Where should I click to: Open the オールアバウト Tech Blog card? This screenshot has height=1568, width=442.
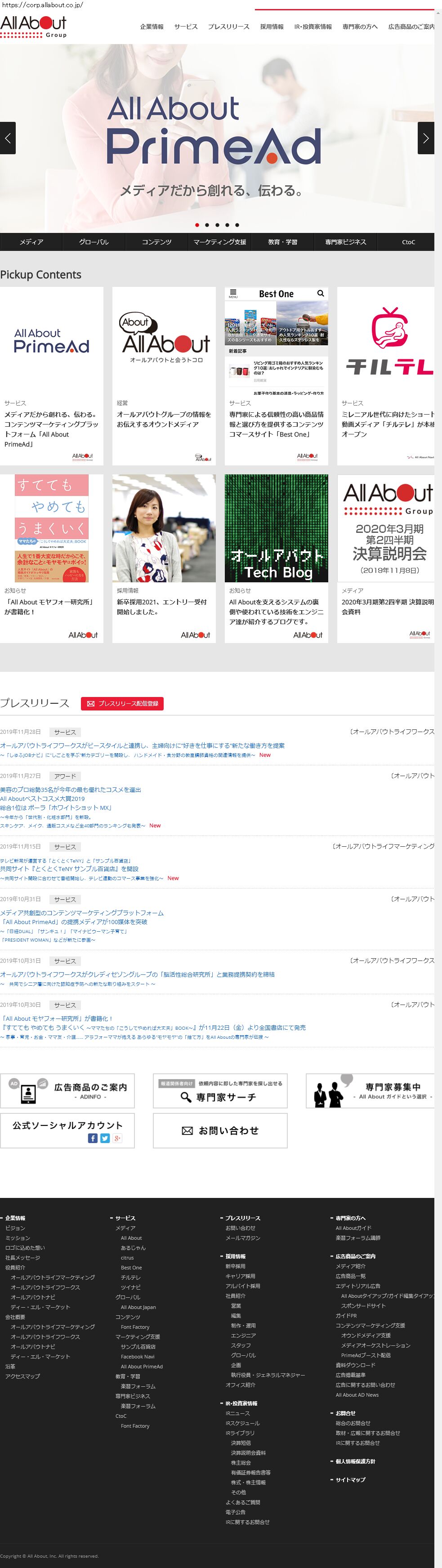(x=277, y=558)
